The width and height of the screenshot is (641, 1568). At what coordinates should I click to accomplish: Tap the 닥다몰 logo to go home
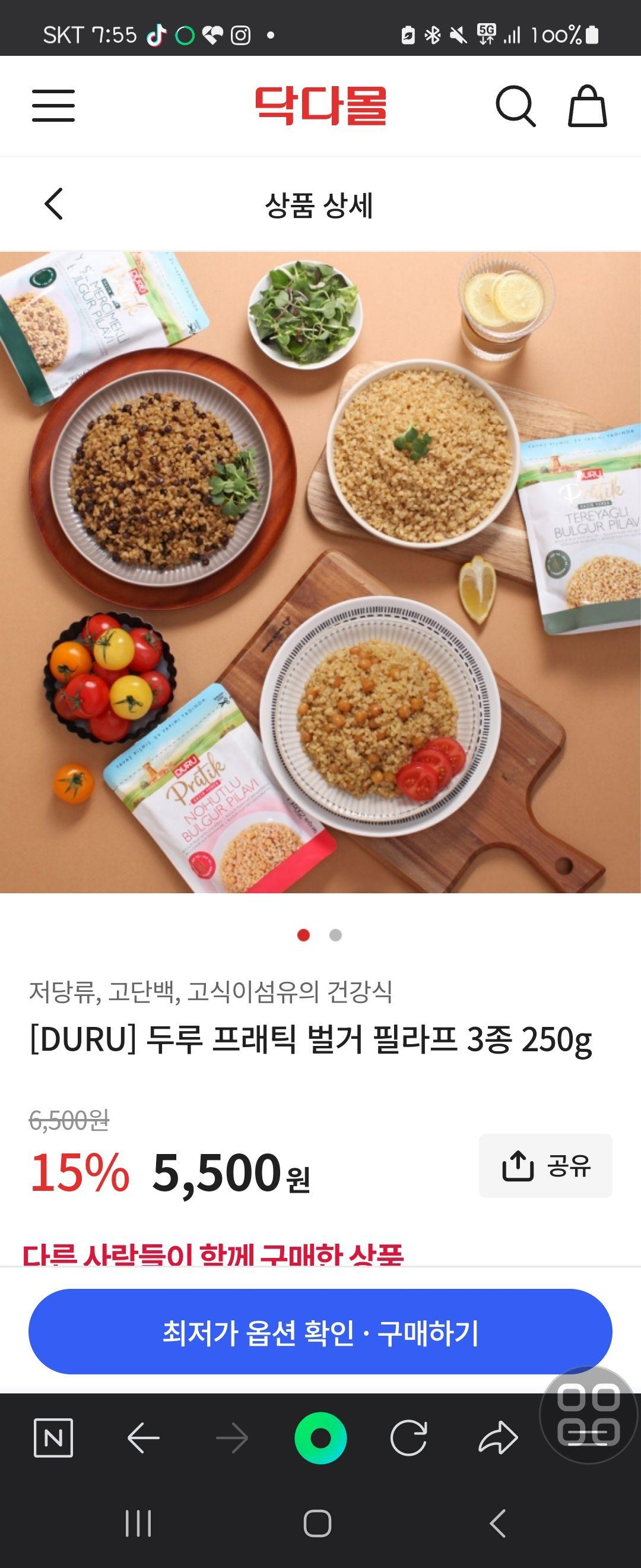pyautogui.click(x=320, y=106)
